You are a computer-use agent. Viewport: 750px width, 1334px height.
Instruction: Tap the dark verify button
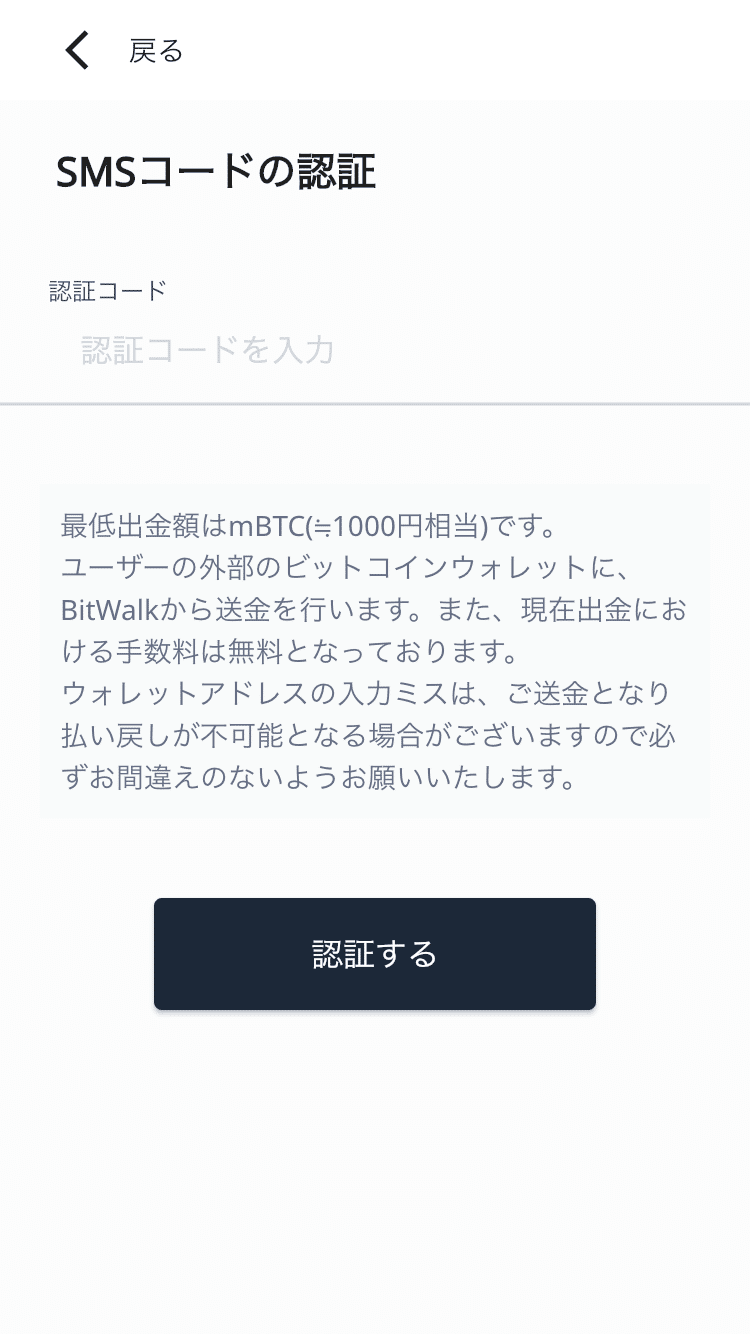374,953
